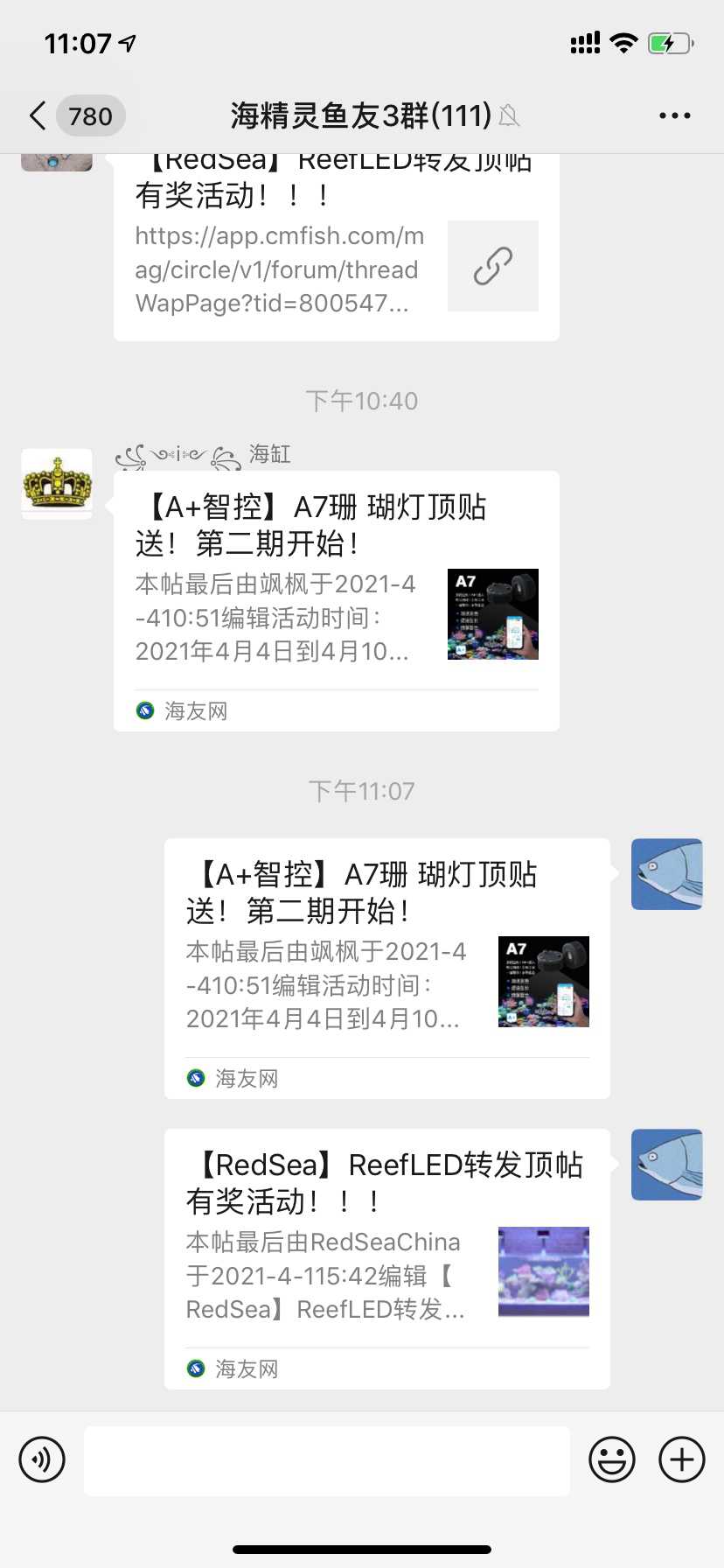The height and width of the screenshot is (1568, 724).
Task: Go back to the chat list
Action: (38, 115)
